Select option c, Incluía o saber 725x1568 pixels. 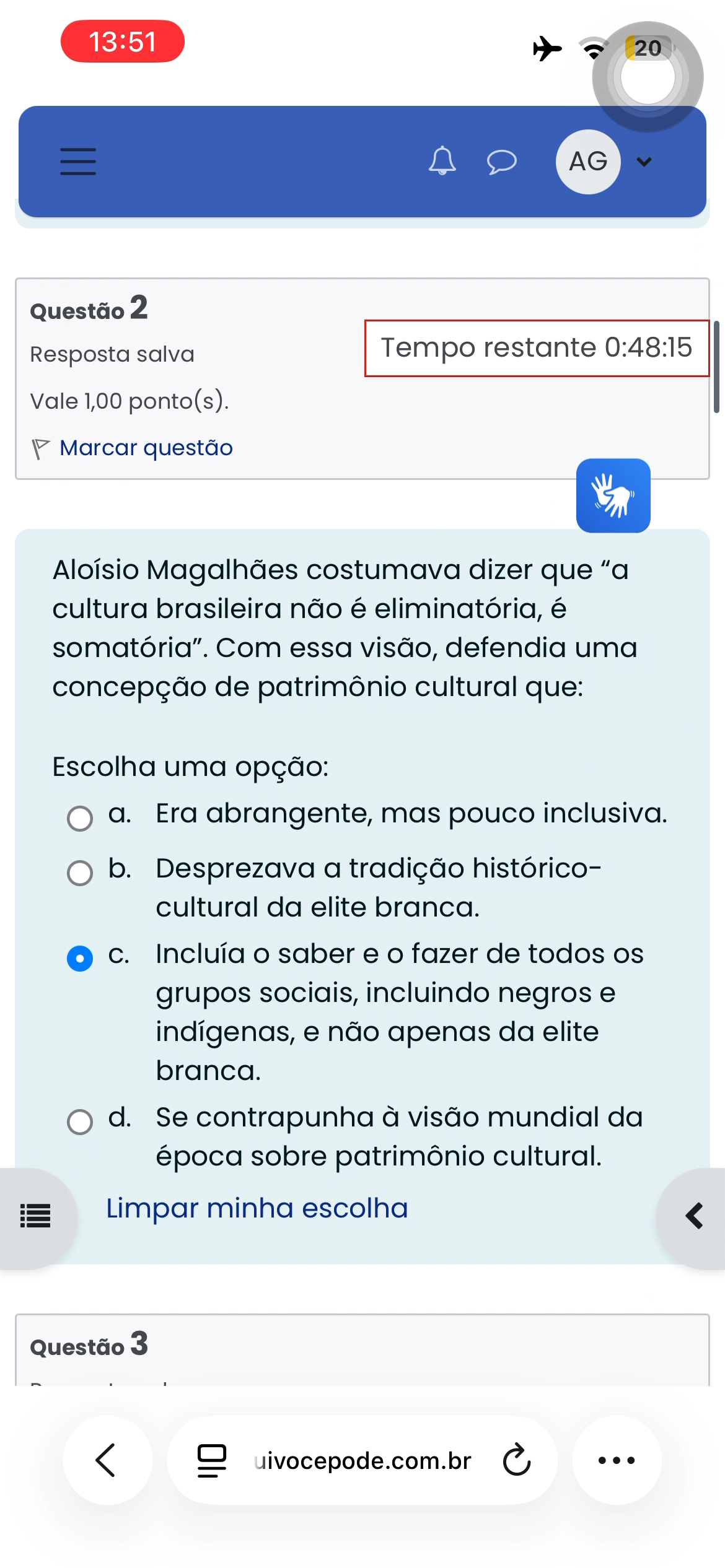80,959
